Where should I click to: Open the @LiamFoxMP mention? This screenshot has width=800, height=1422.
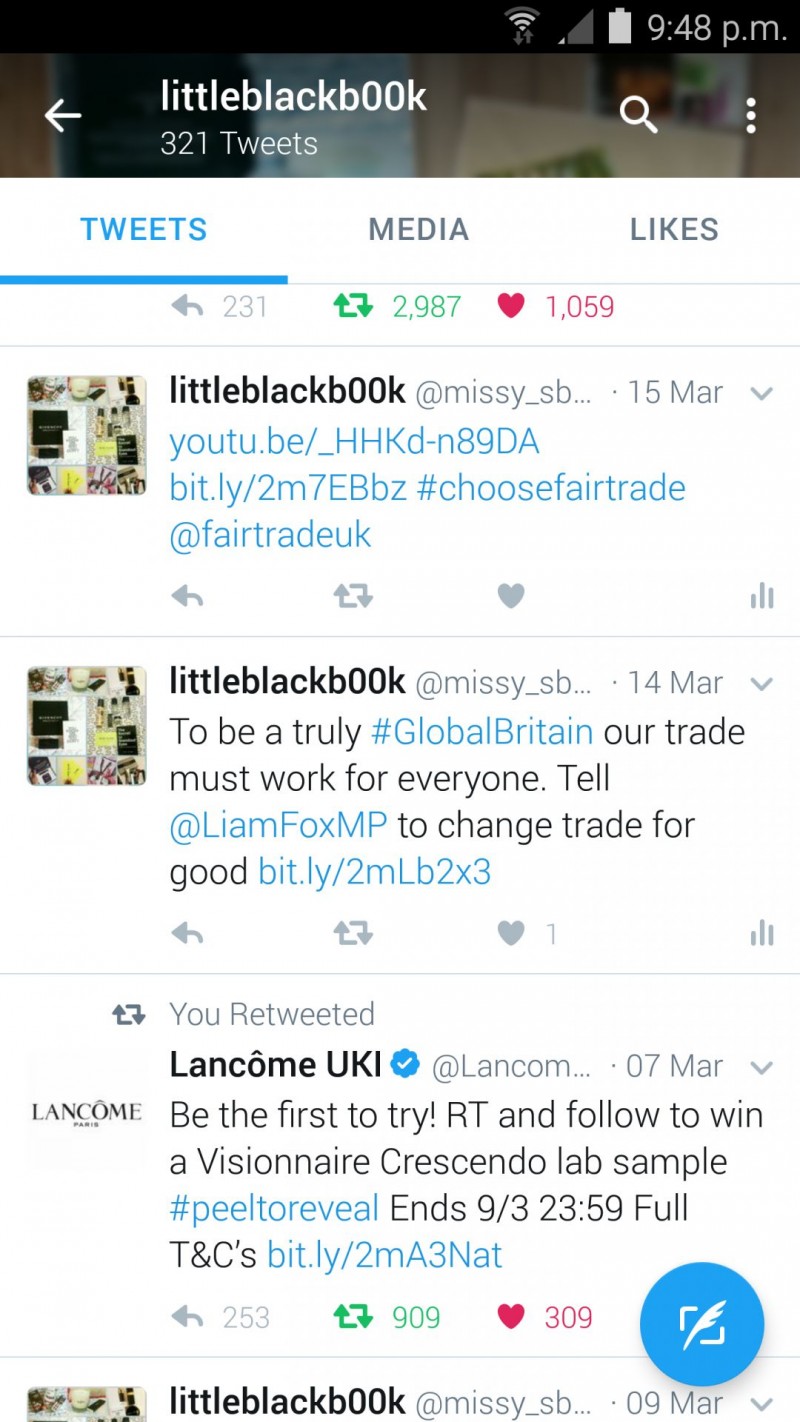(280, 825)
